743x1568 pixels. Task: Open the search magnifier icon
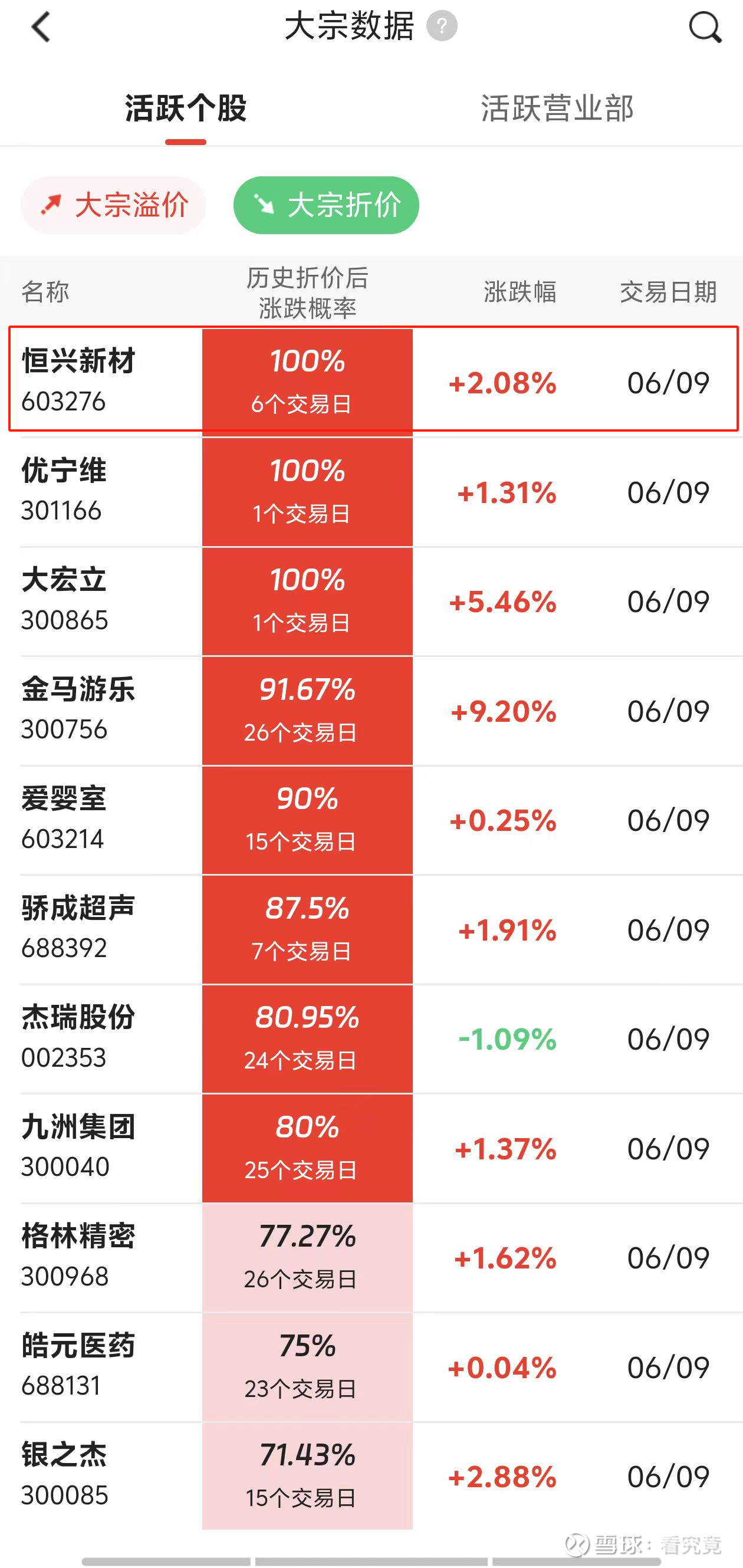(x=705, y=28)
